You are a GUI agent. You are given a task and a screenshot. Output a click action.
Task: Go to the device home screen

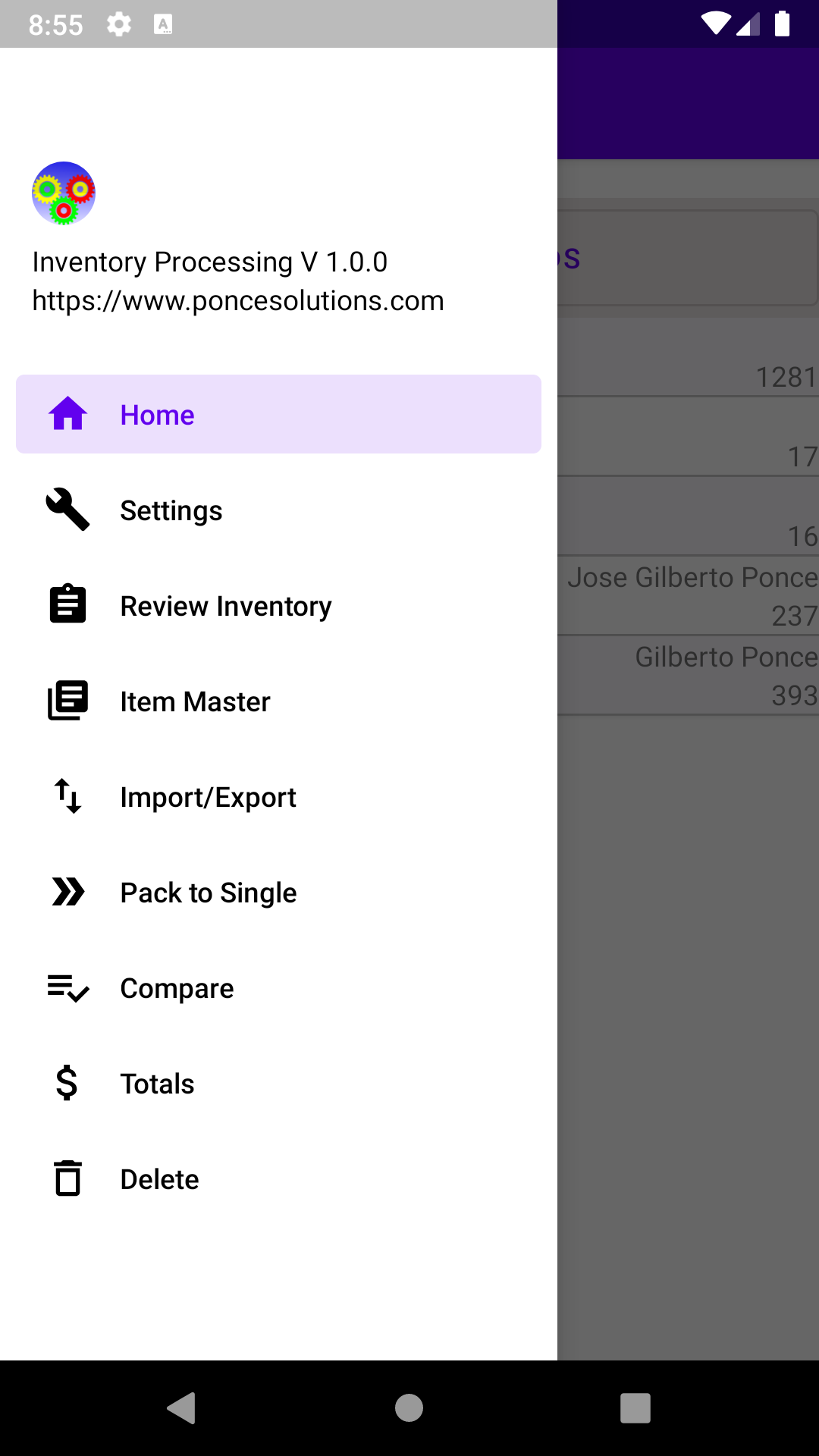click(x=409, y=1408)
